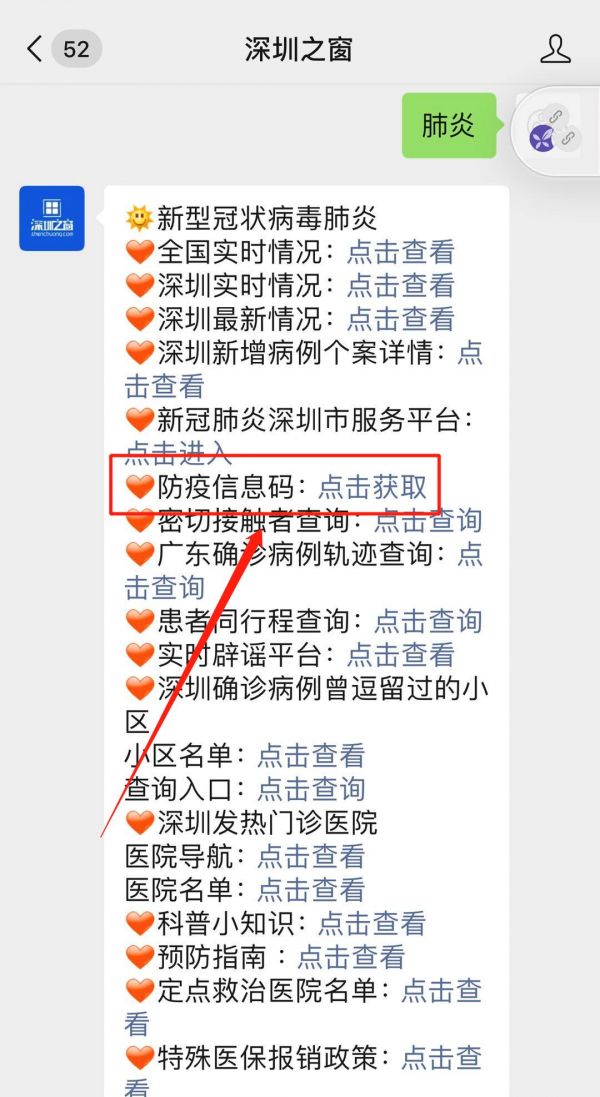Open 全国实时情况 点击查看 link

click(x=400, y=251)
